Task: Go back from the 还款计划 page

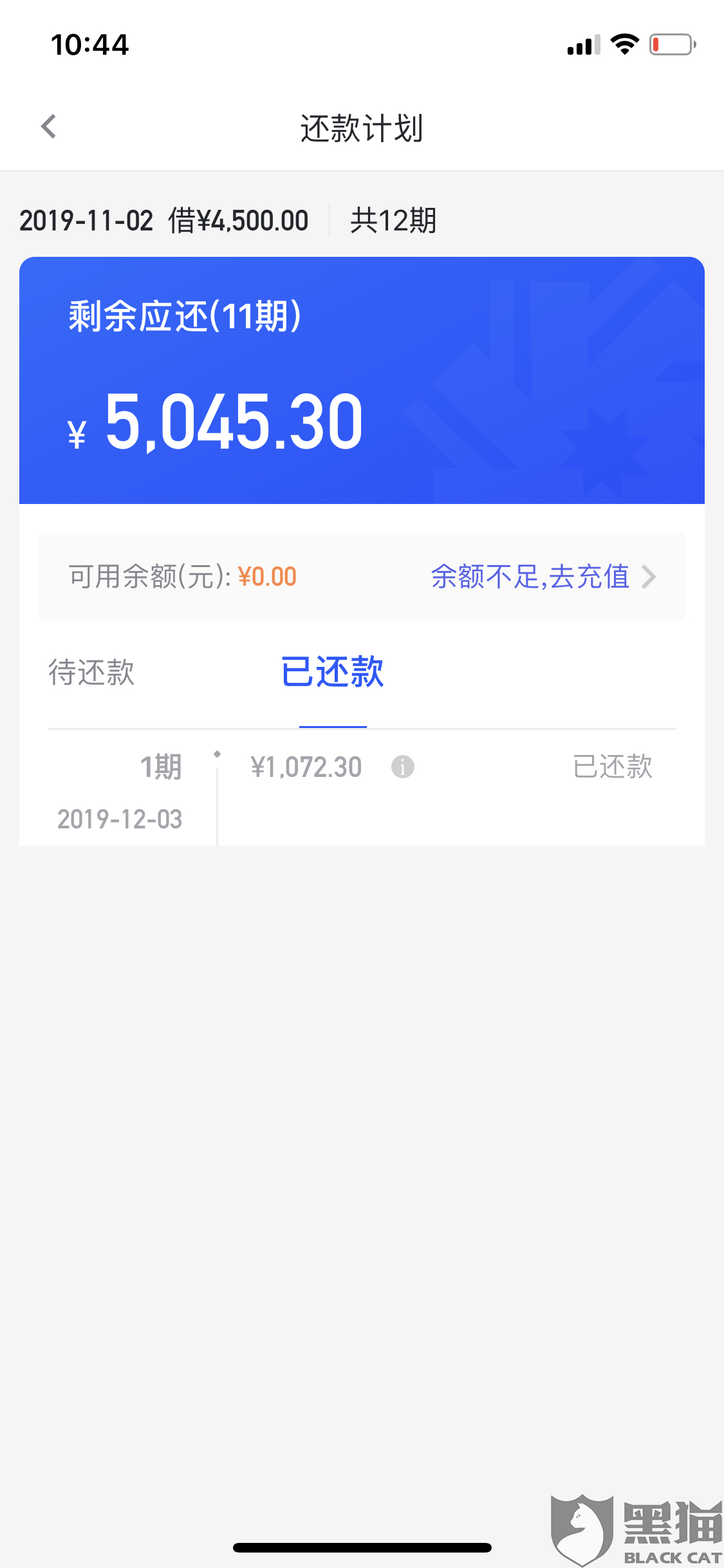Action: [x=49, y=127]
